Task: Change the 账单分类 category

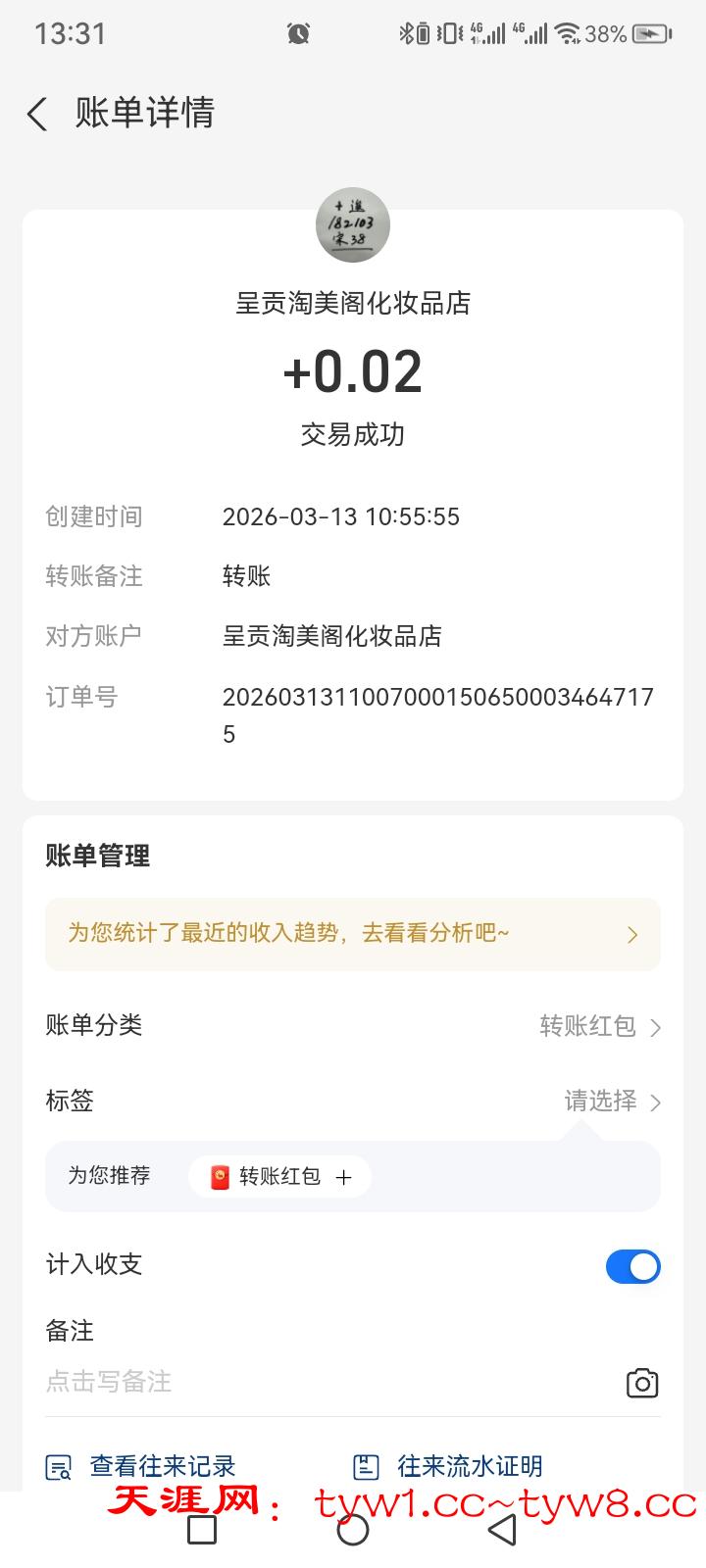Action: (599, 1026)
